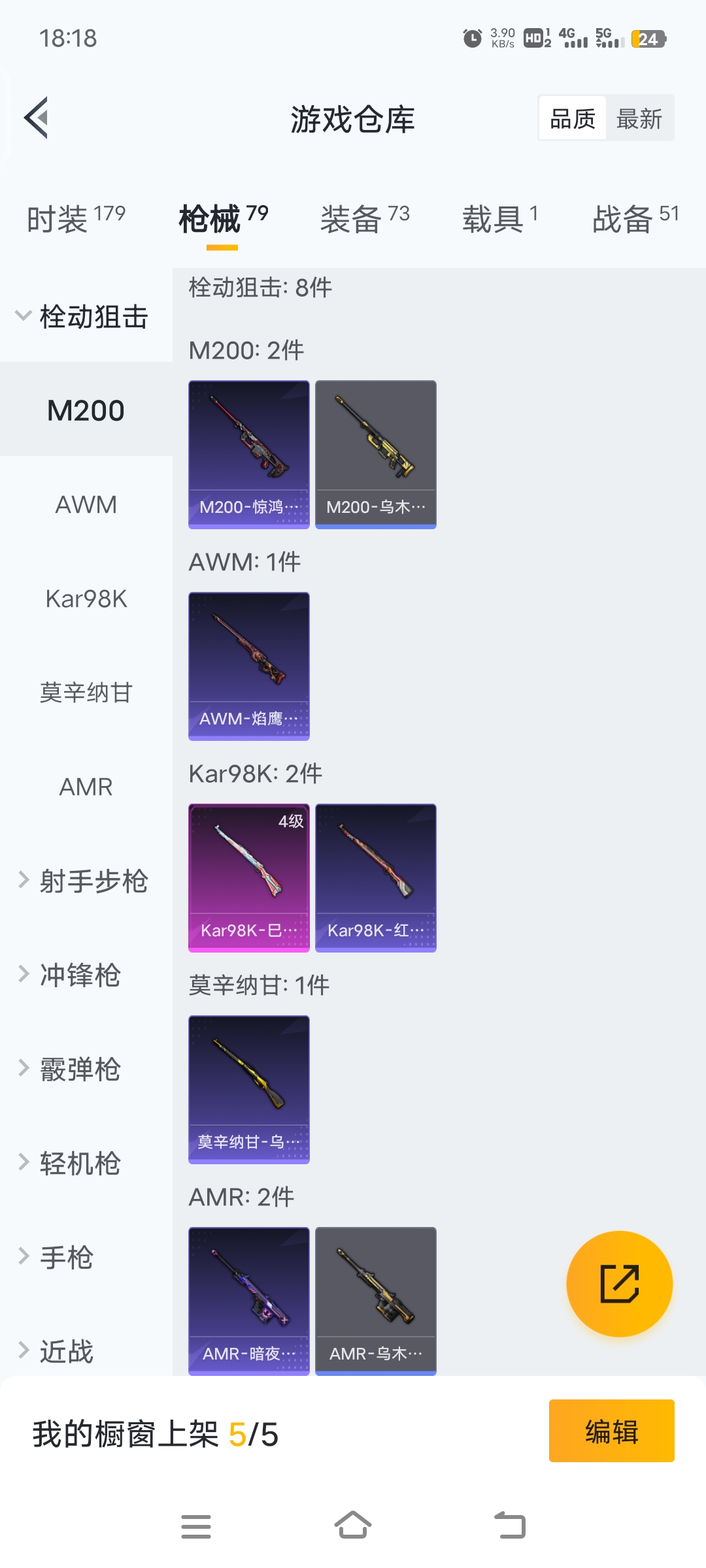The image size is (706, 1568).
Task: Open the level 4 Kar98K-巳 skin
Action: tap(248, 877)
